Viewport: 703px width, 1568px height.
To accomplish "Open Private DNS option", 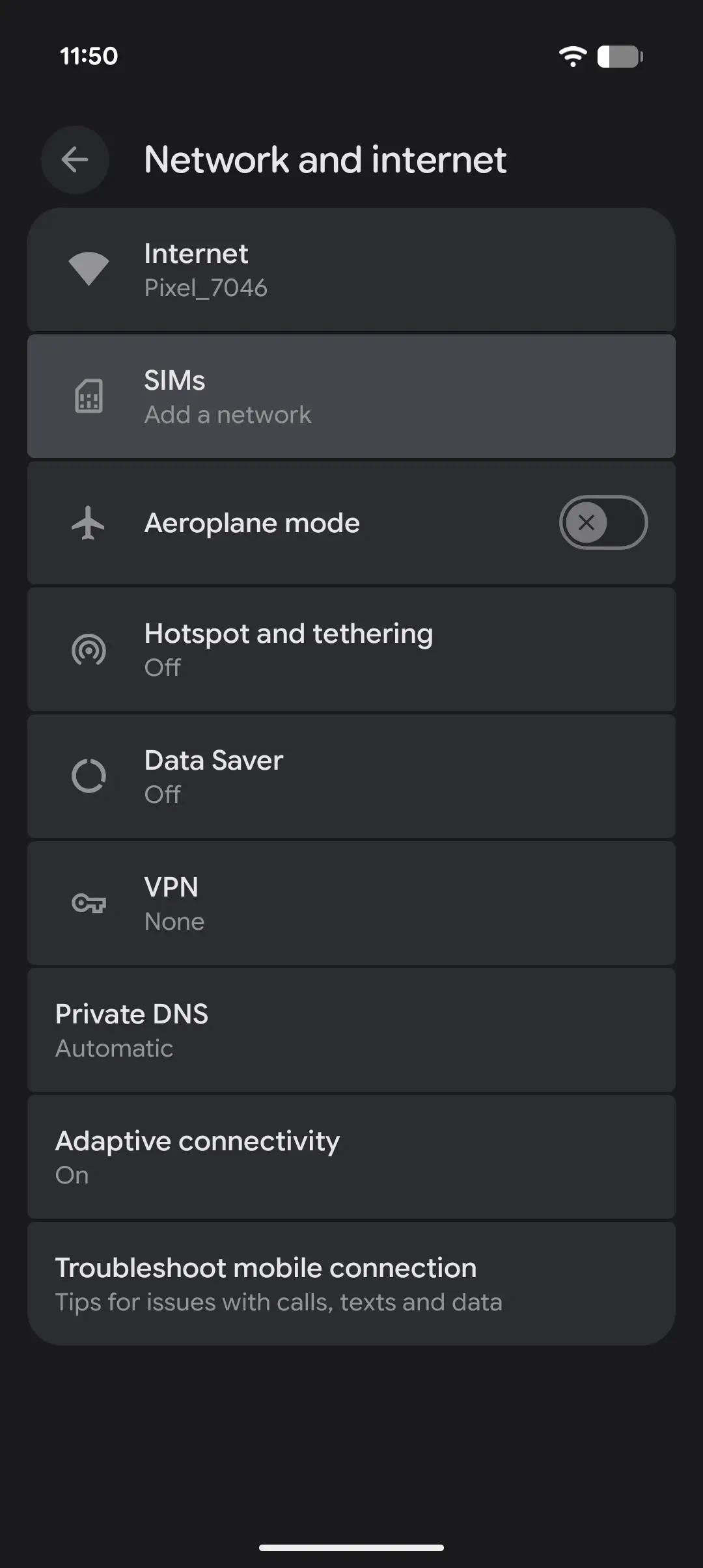I will click(351, 1030).
